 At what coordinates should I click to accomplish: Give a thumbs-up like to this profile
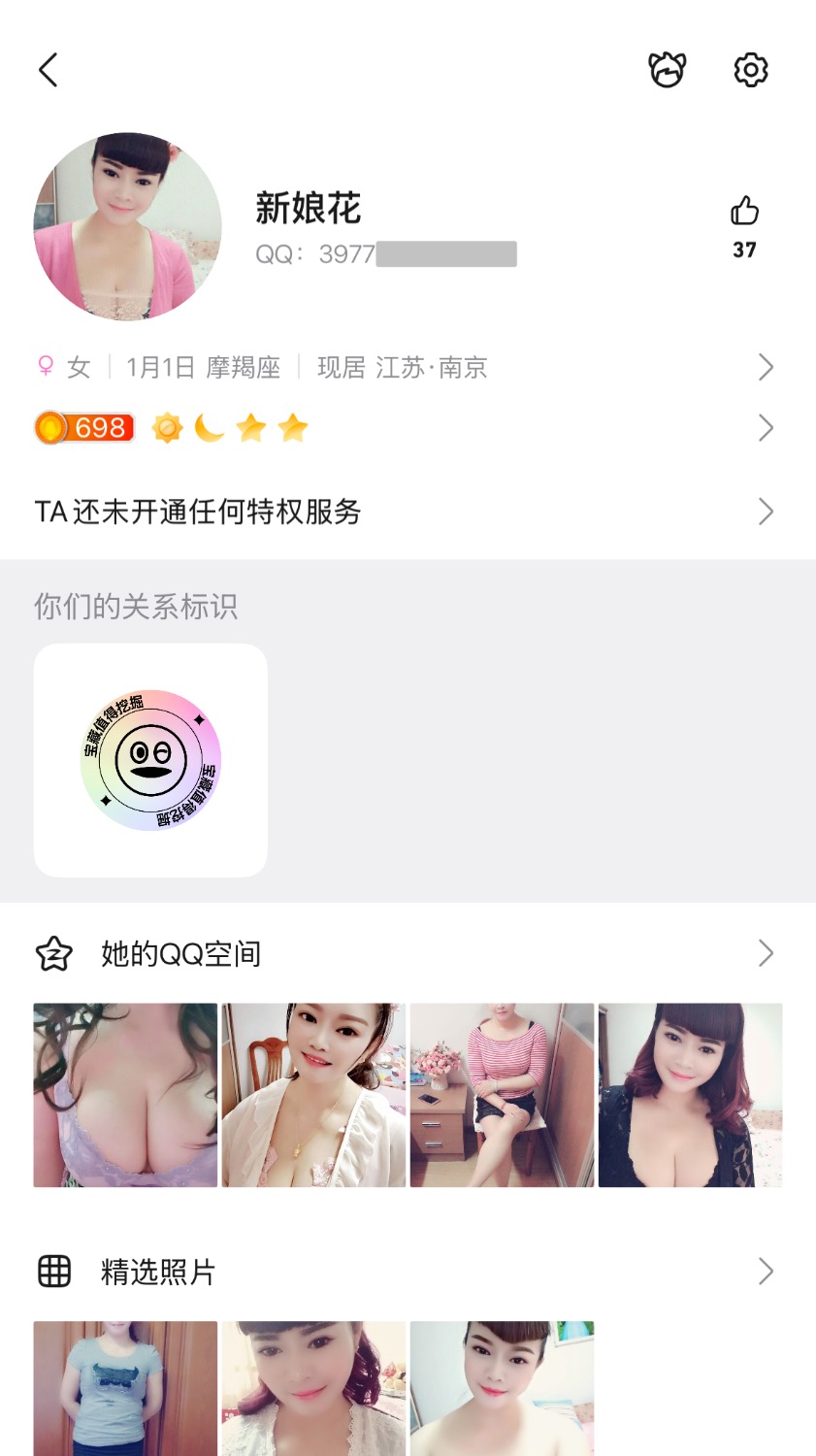744,212
